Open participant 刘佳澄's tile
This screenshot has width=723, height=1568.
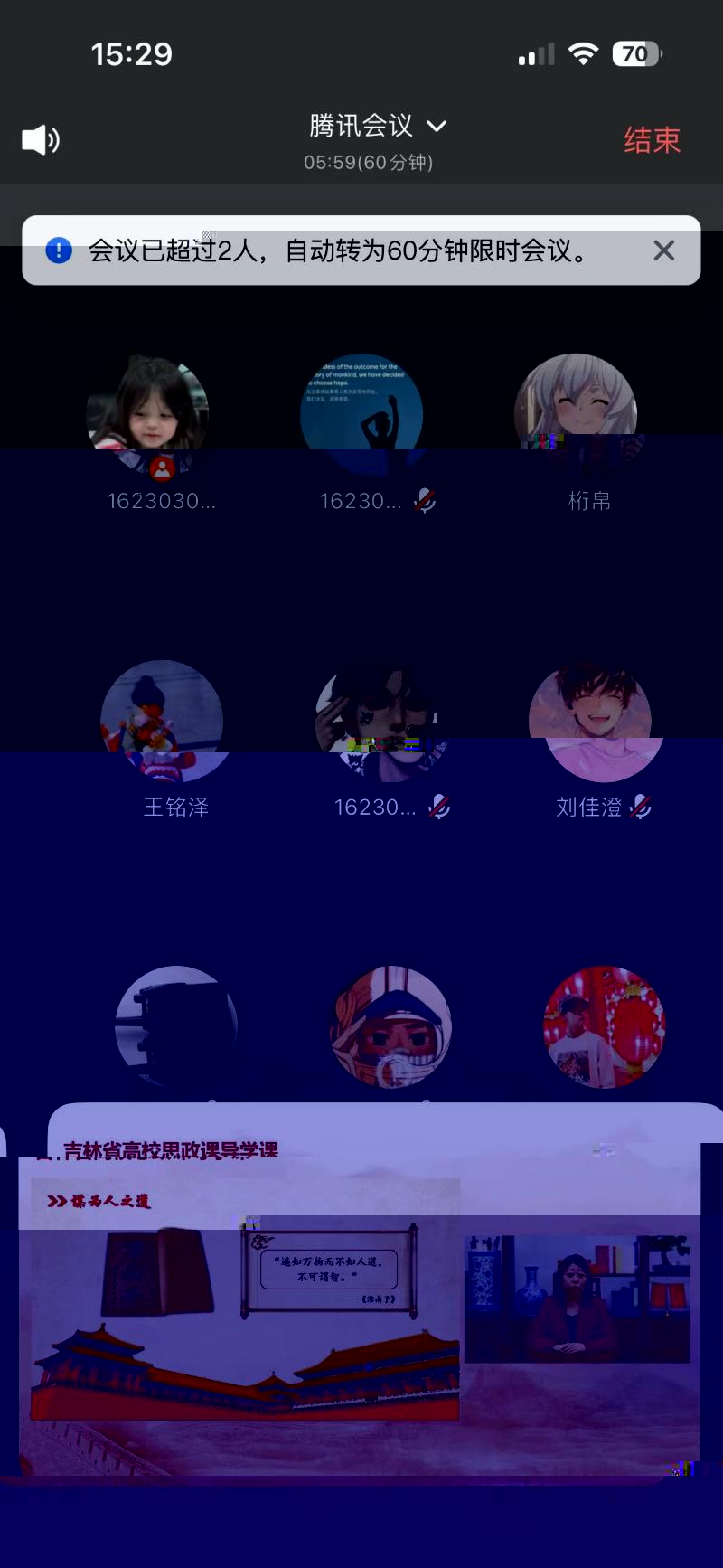point(590,721)
